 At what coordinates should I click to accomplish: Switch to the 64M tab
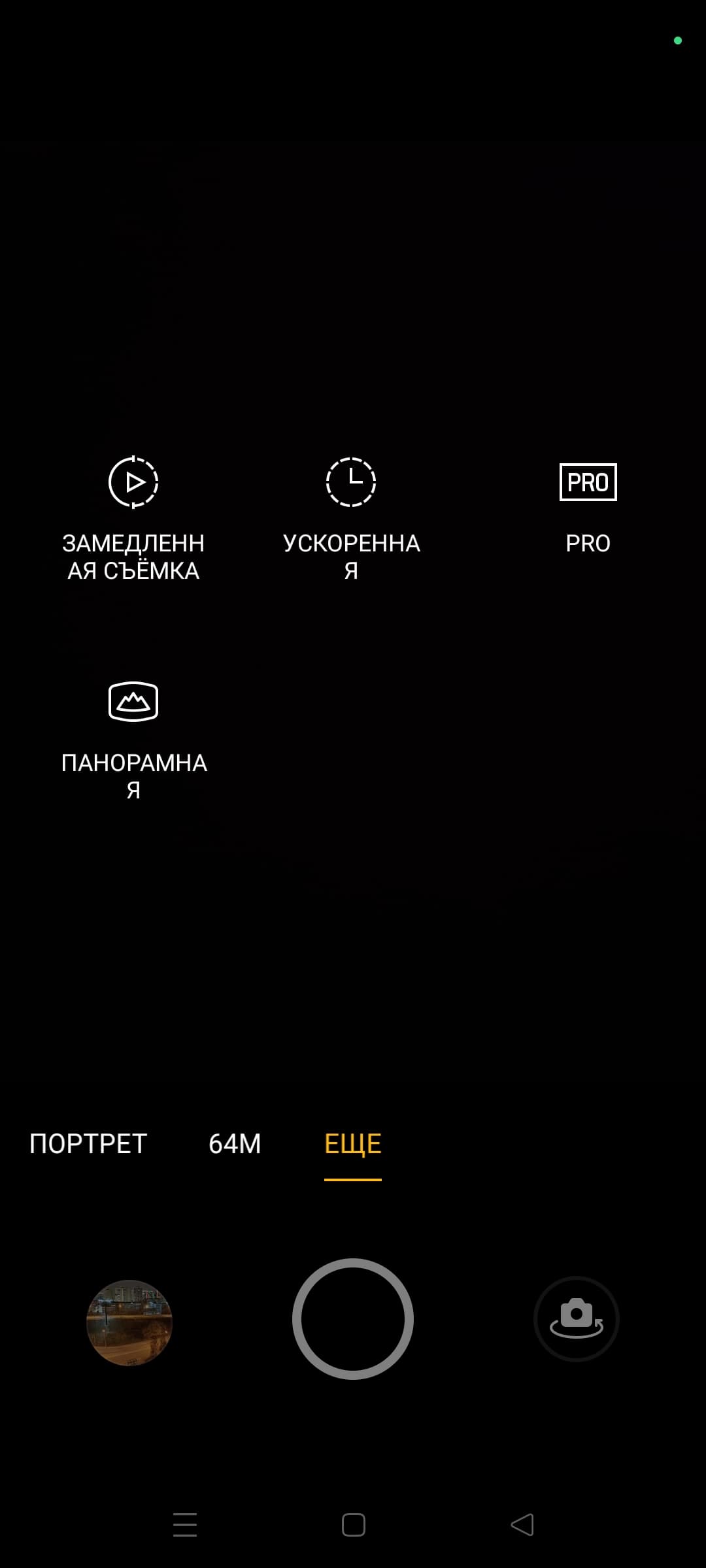click(235, 1144)
